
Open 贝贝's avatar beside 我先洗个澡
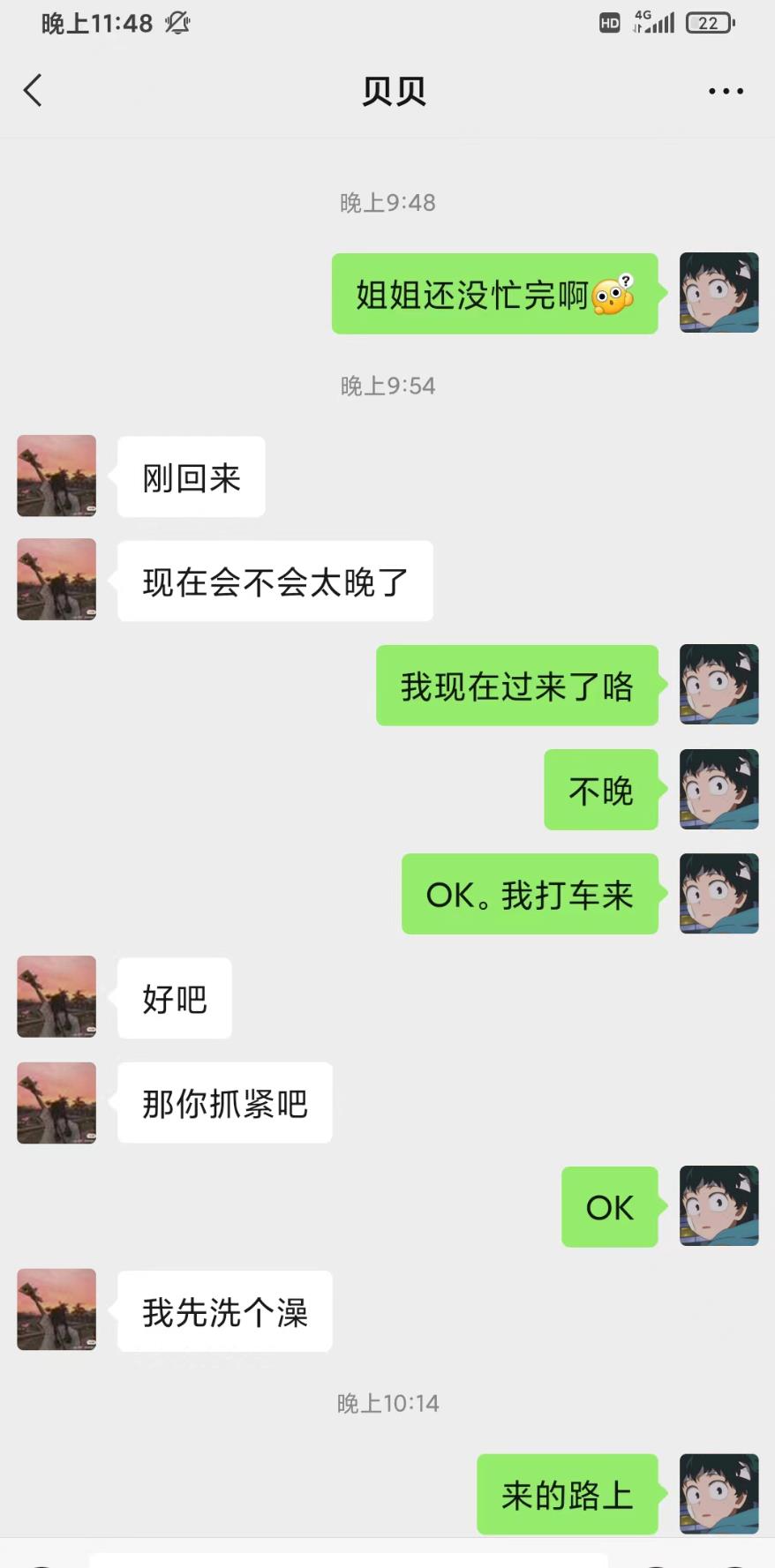56,1309
